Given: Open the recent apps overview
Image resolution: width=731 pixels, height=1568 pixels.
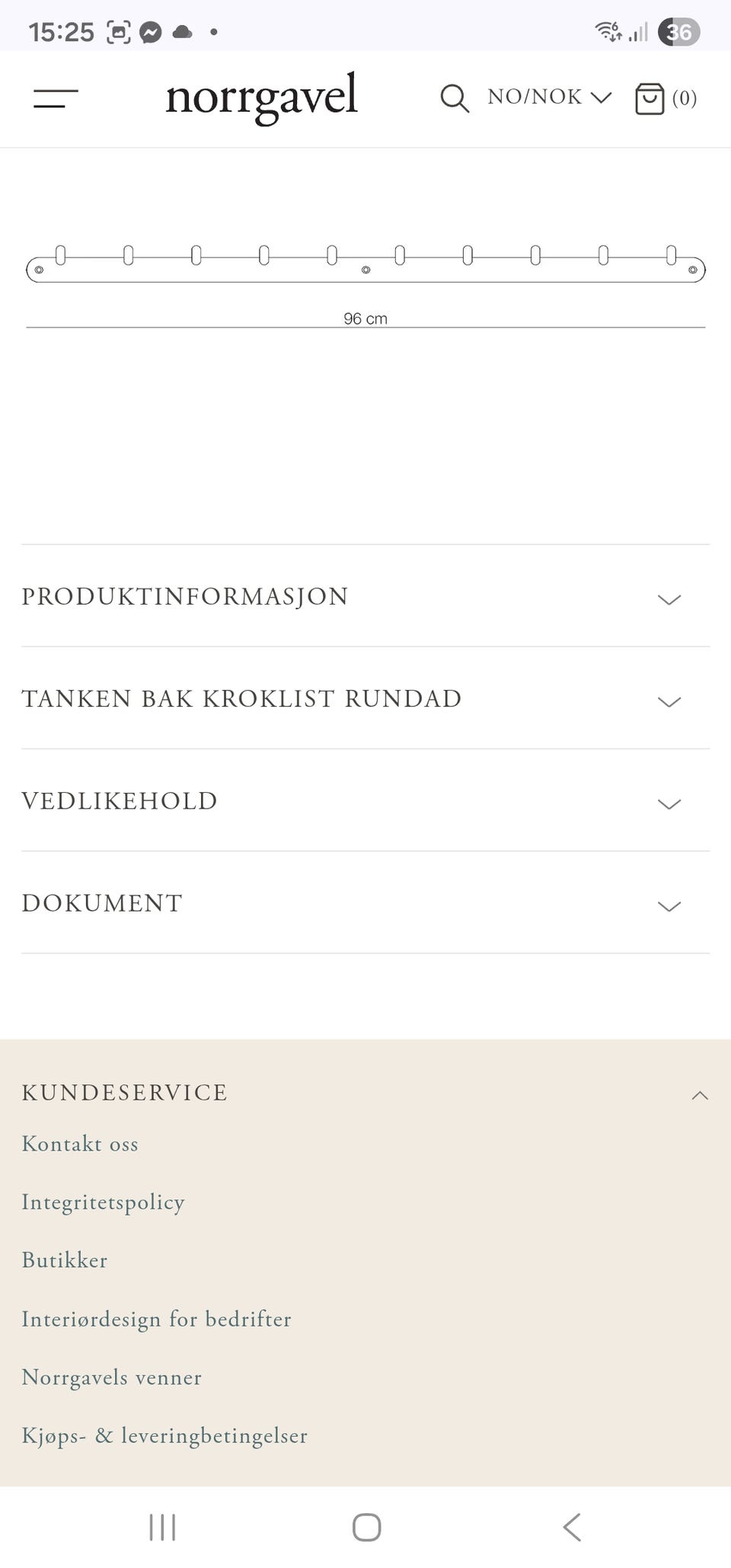Looking at the screenshot, I should pyautogui.click(x=162, y=1526).
